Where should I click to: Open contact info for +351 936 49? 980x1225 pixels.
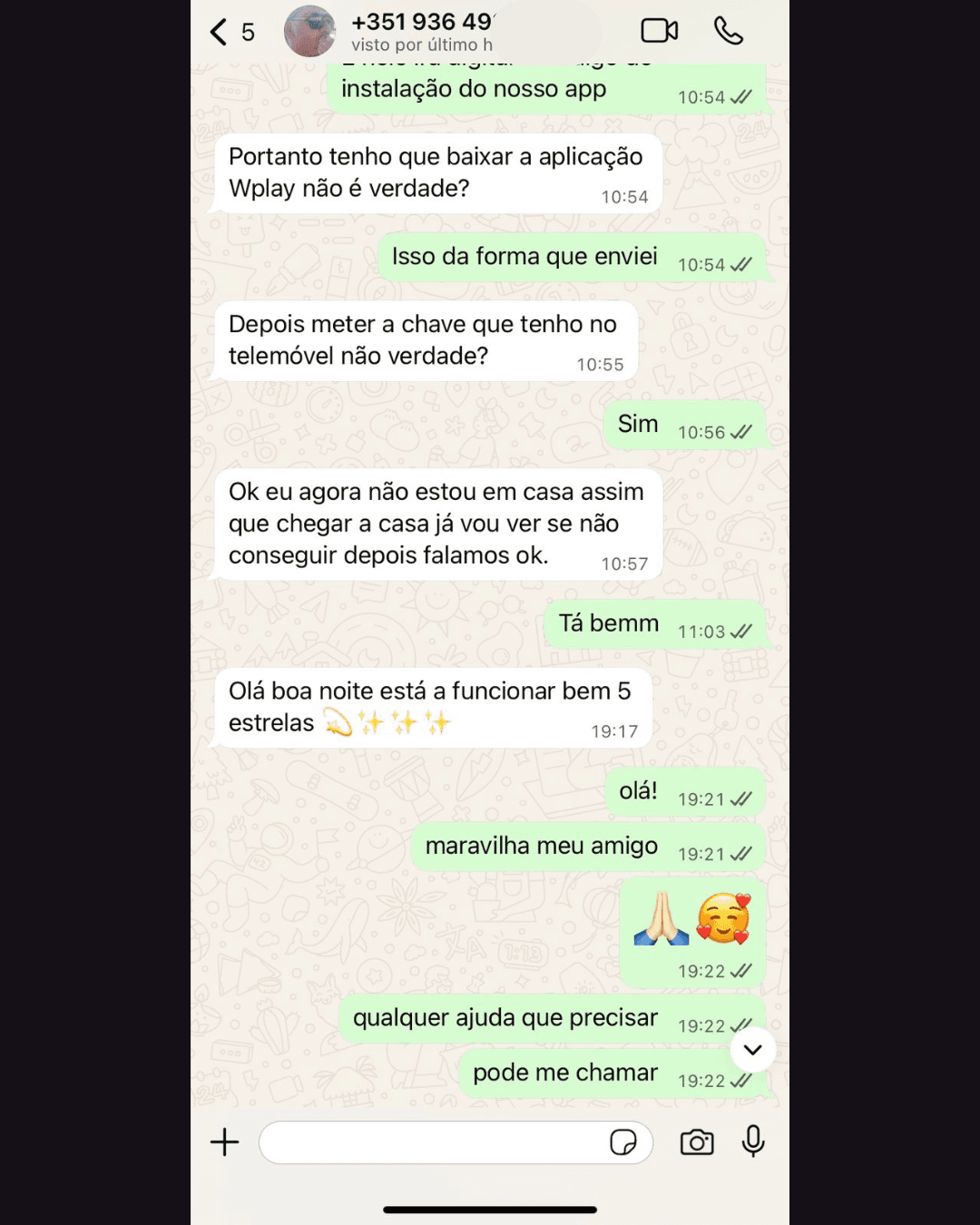click(x=423, y=32)
